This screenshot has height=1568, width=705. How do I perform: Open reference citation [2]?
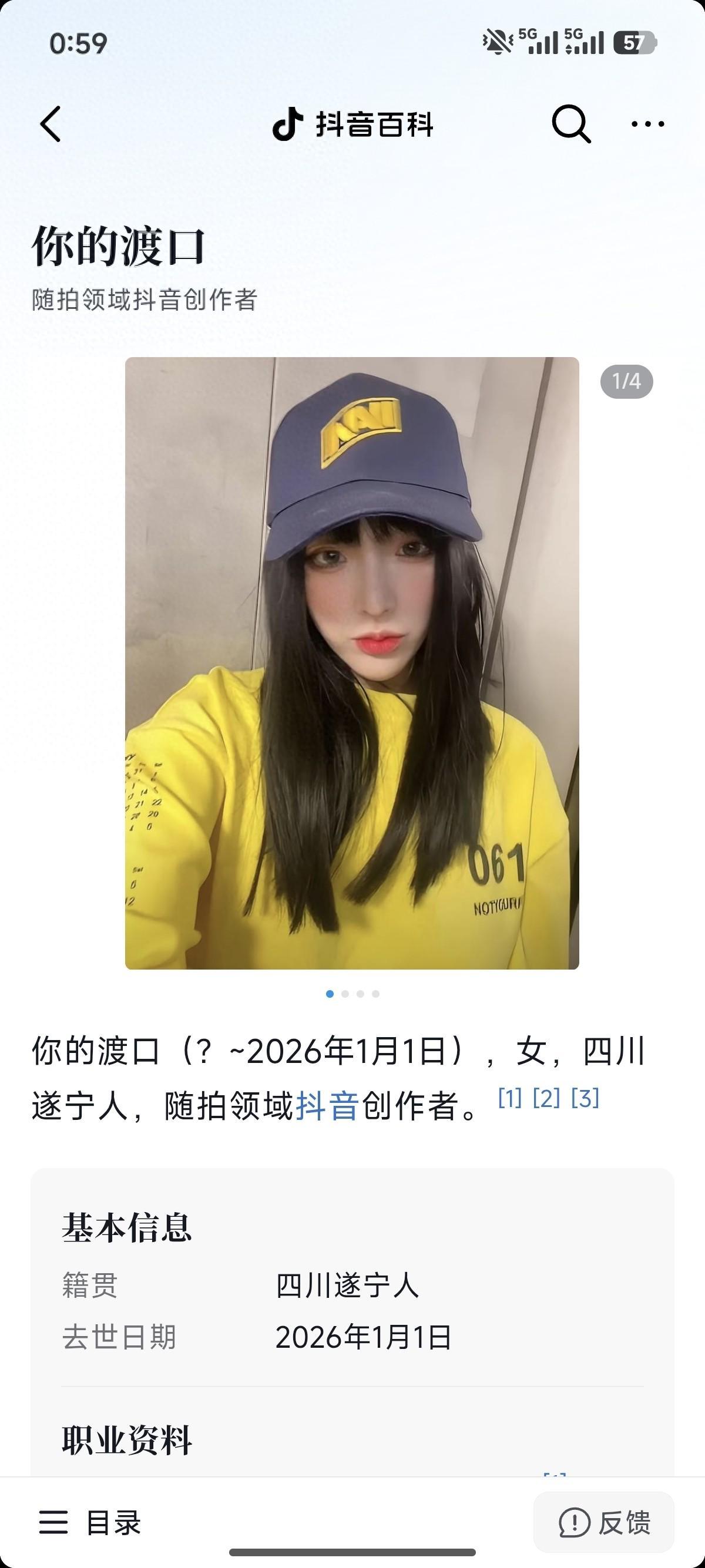tap(546, 1098)
